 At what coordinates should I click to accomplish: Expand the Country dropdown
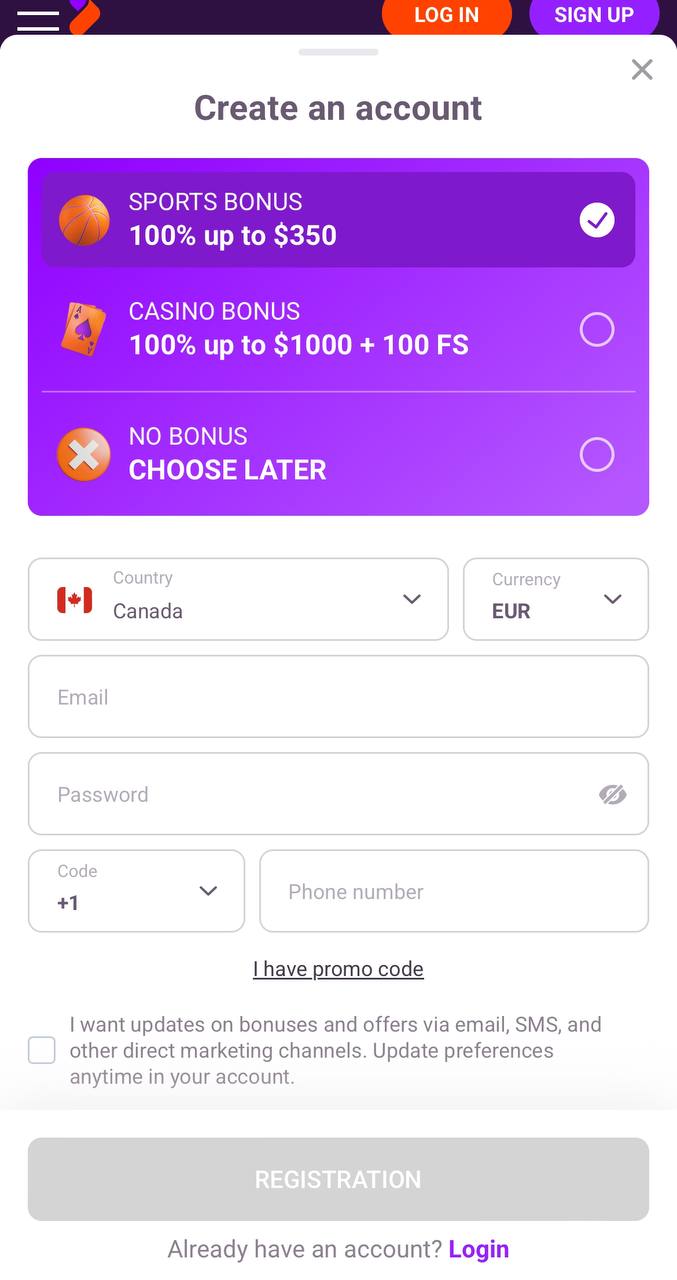238,599
